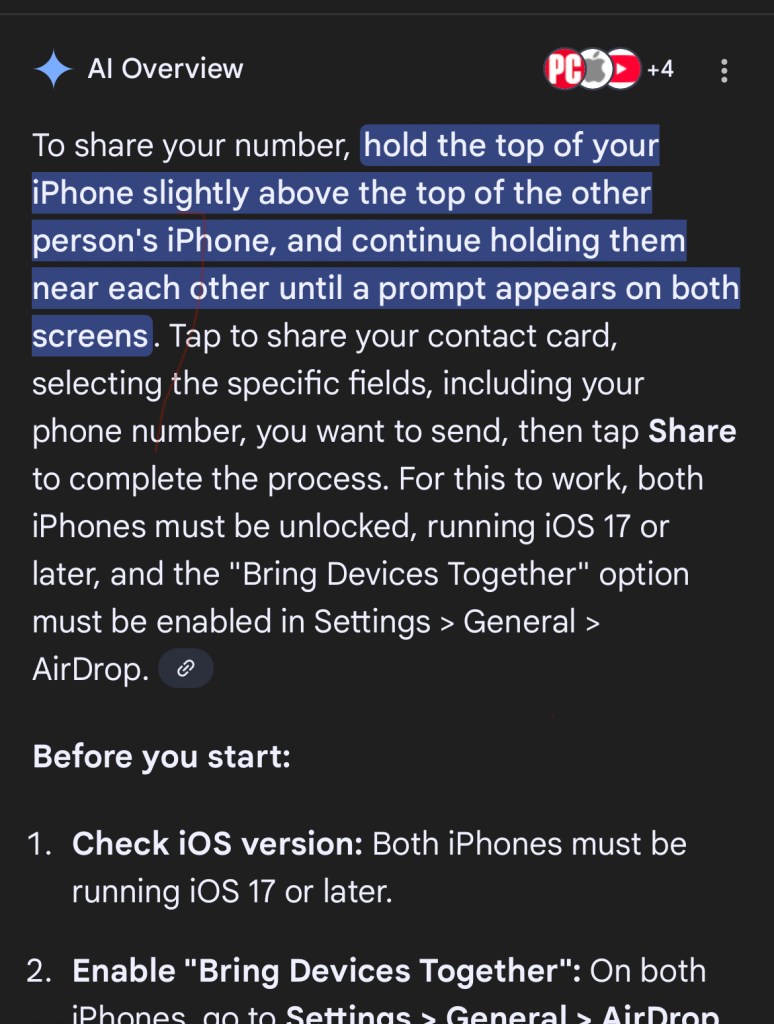Image resolution: width=774 pixels, height=1024 pixels.
Task: Open the link chip after AirDrop
Action: point(186,669)
